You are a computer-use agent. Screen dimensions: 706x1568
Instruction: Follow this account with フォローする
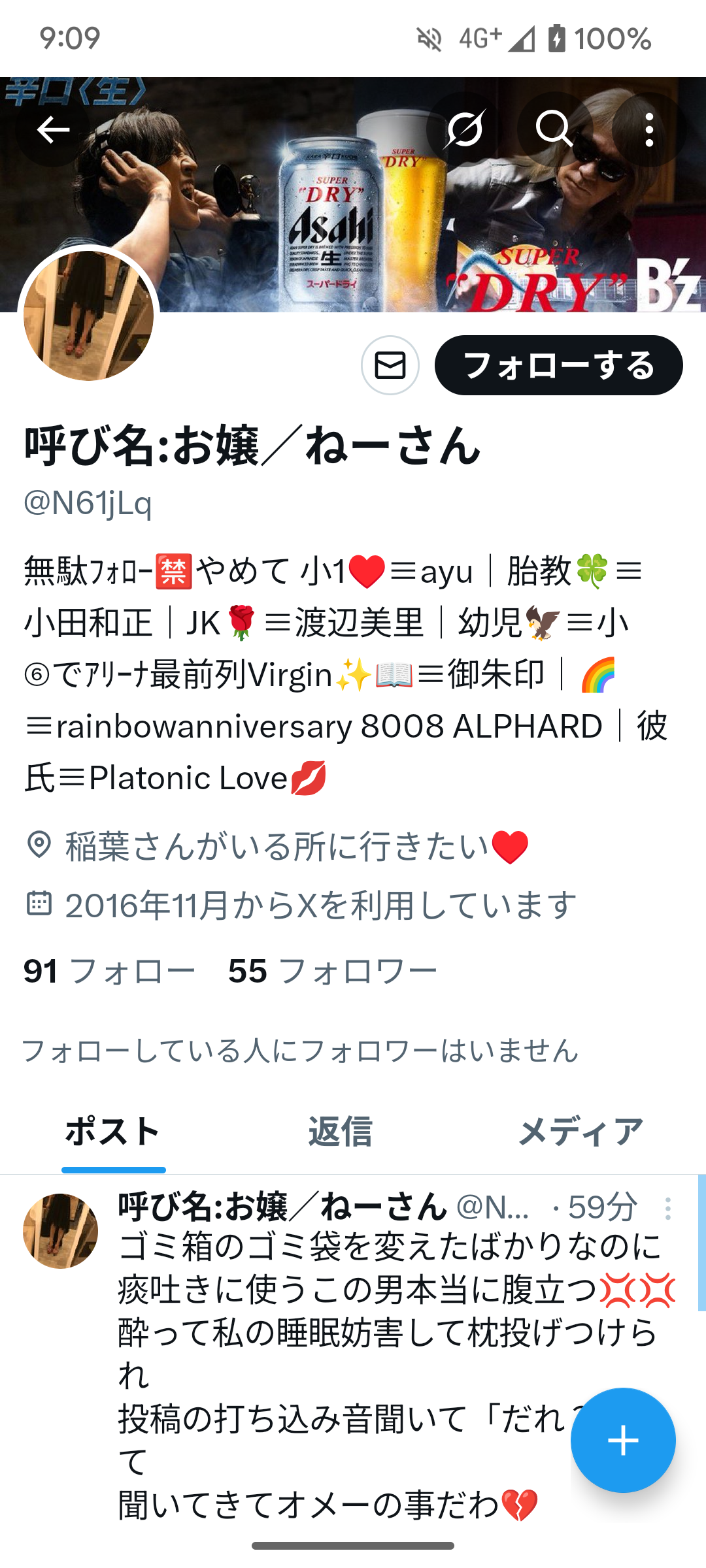[x=559, y=365]
